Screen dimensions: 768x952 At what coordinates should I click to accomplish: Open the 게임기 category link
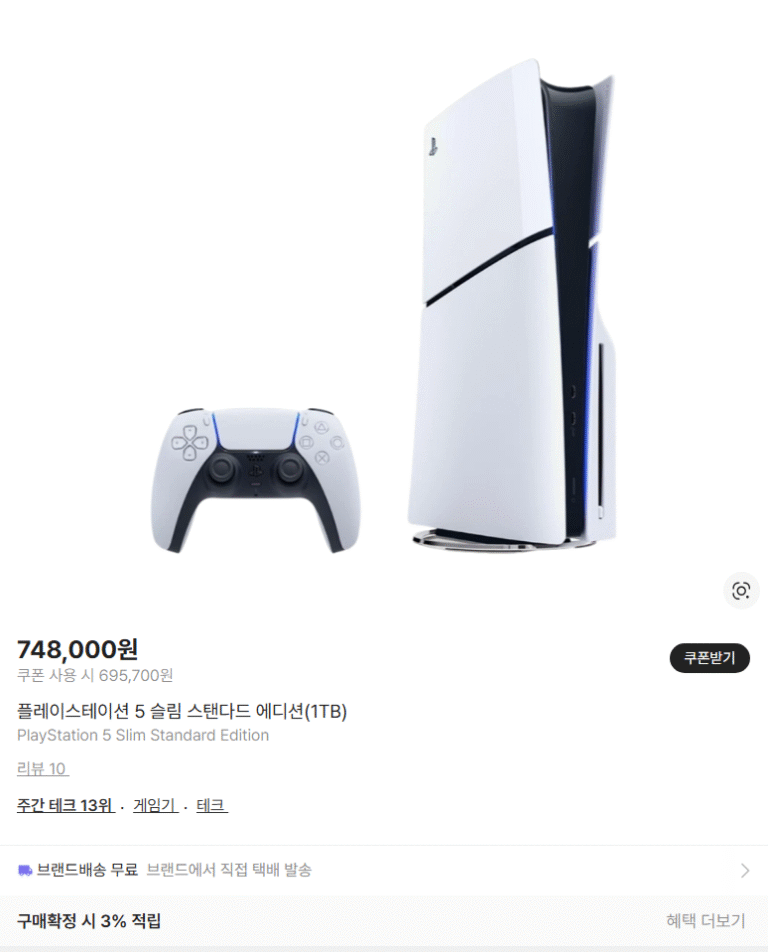(x=155, y=805)
